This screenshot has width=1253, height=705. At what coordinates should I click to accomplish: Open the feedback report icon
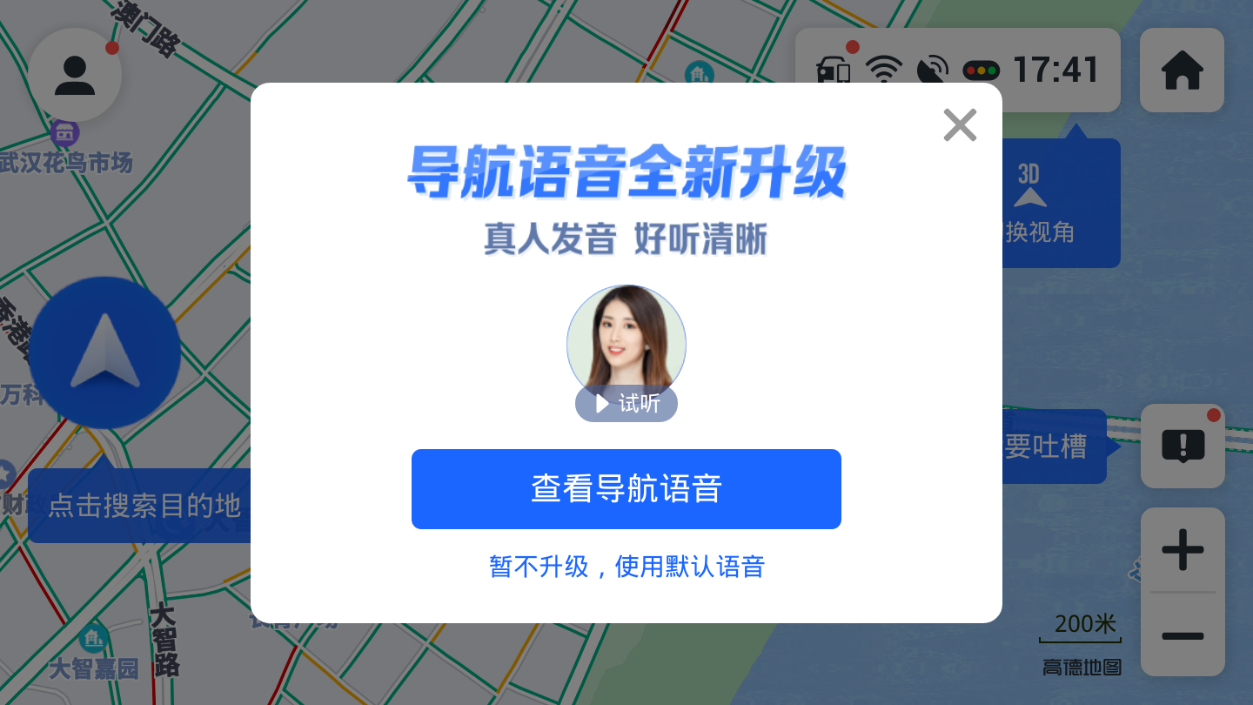[1182, 446]
